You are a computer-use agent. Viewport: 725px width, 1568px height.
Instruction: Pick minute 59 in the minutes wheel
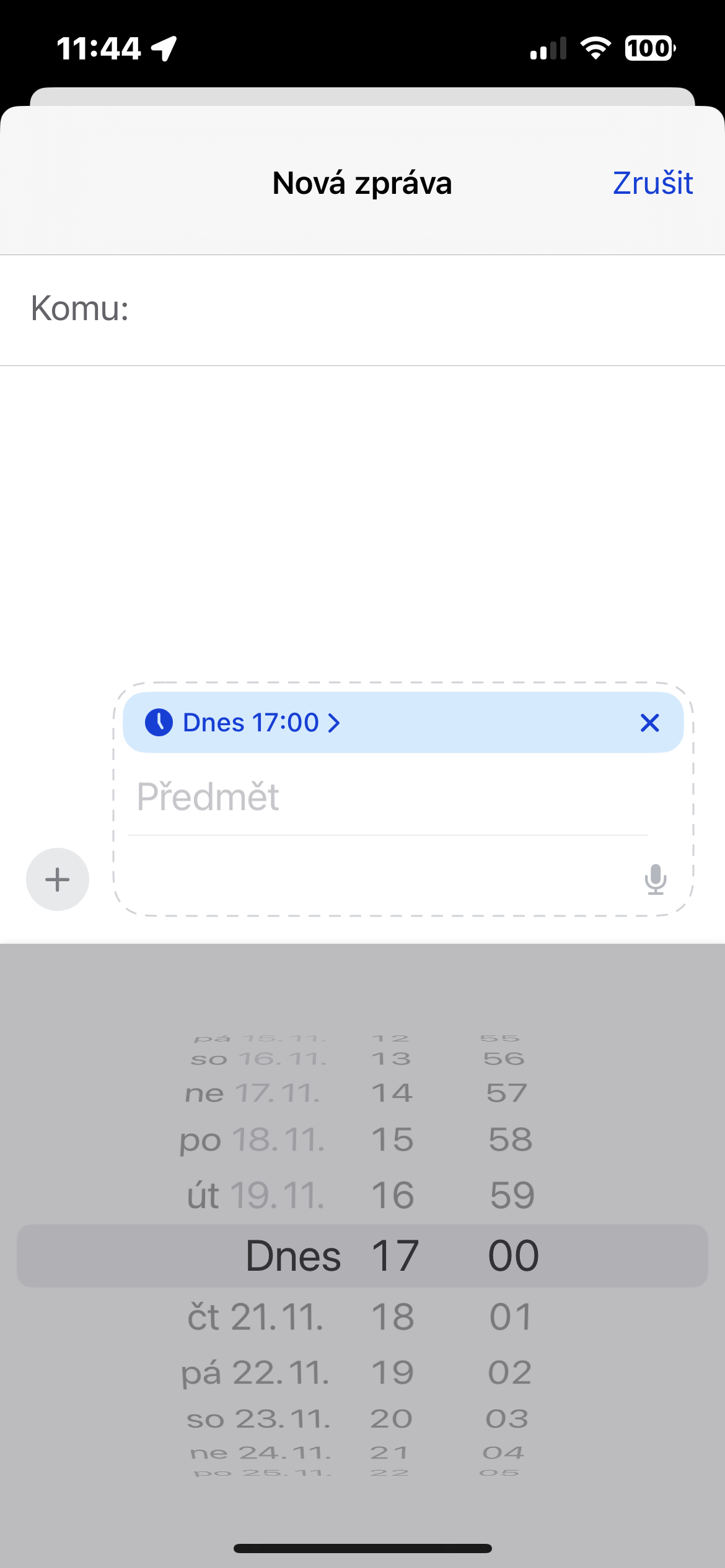[512, 1196]
